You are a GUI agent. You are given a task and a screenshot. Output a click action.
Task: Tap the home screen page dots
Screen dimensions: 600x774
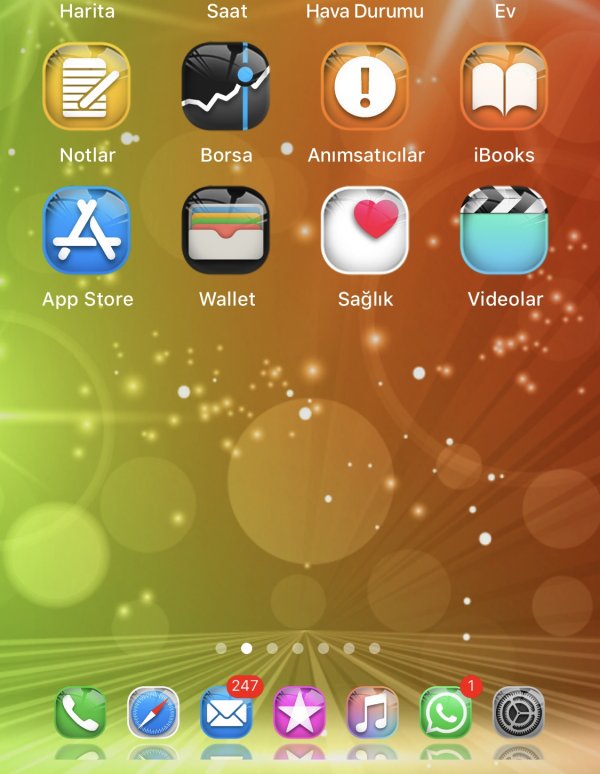[298, 648]
